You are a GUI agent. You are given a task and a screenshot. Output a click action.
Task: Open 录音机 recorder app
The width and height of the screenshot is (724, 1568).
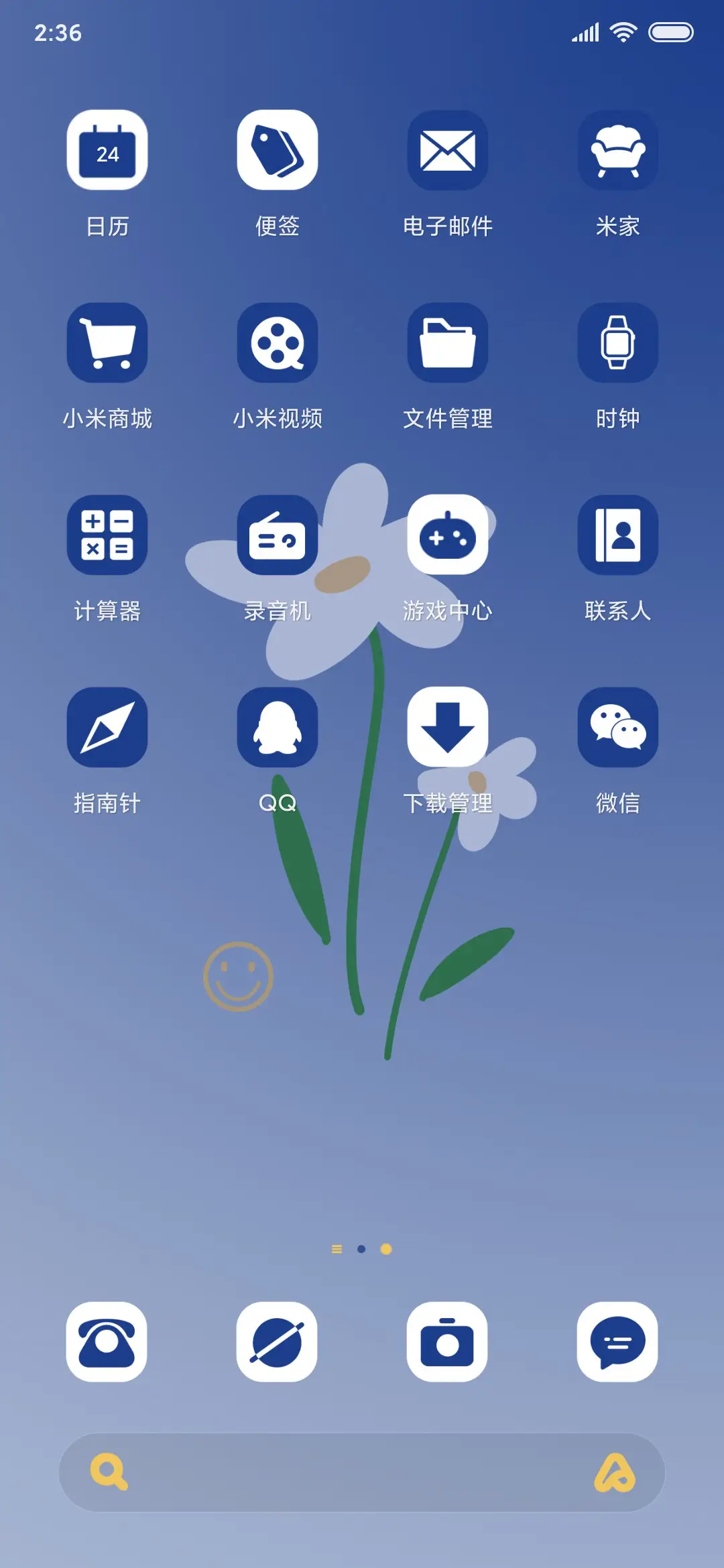[278, 535]
